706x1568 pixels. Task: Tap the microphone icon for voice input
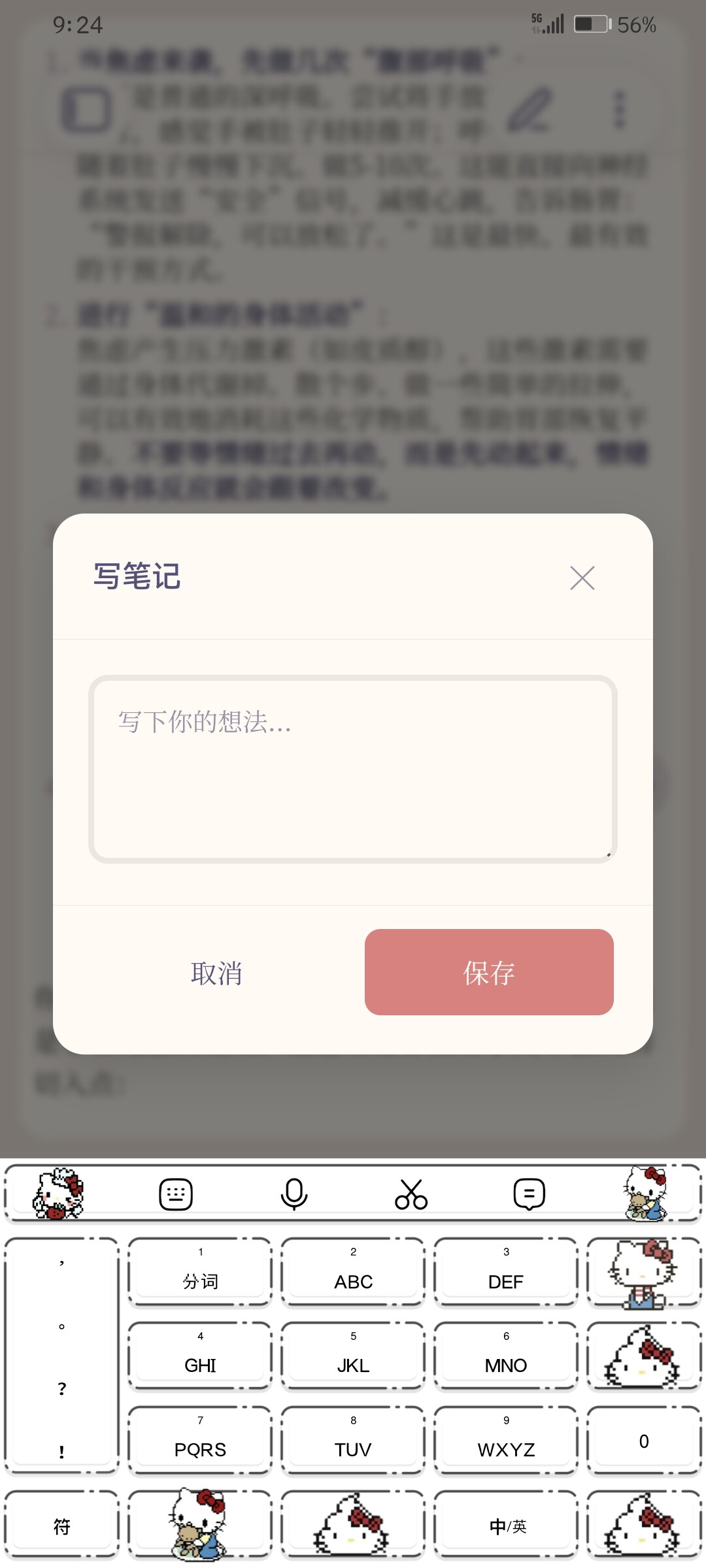pyautogui.click(x=294, y=1194)
